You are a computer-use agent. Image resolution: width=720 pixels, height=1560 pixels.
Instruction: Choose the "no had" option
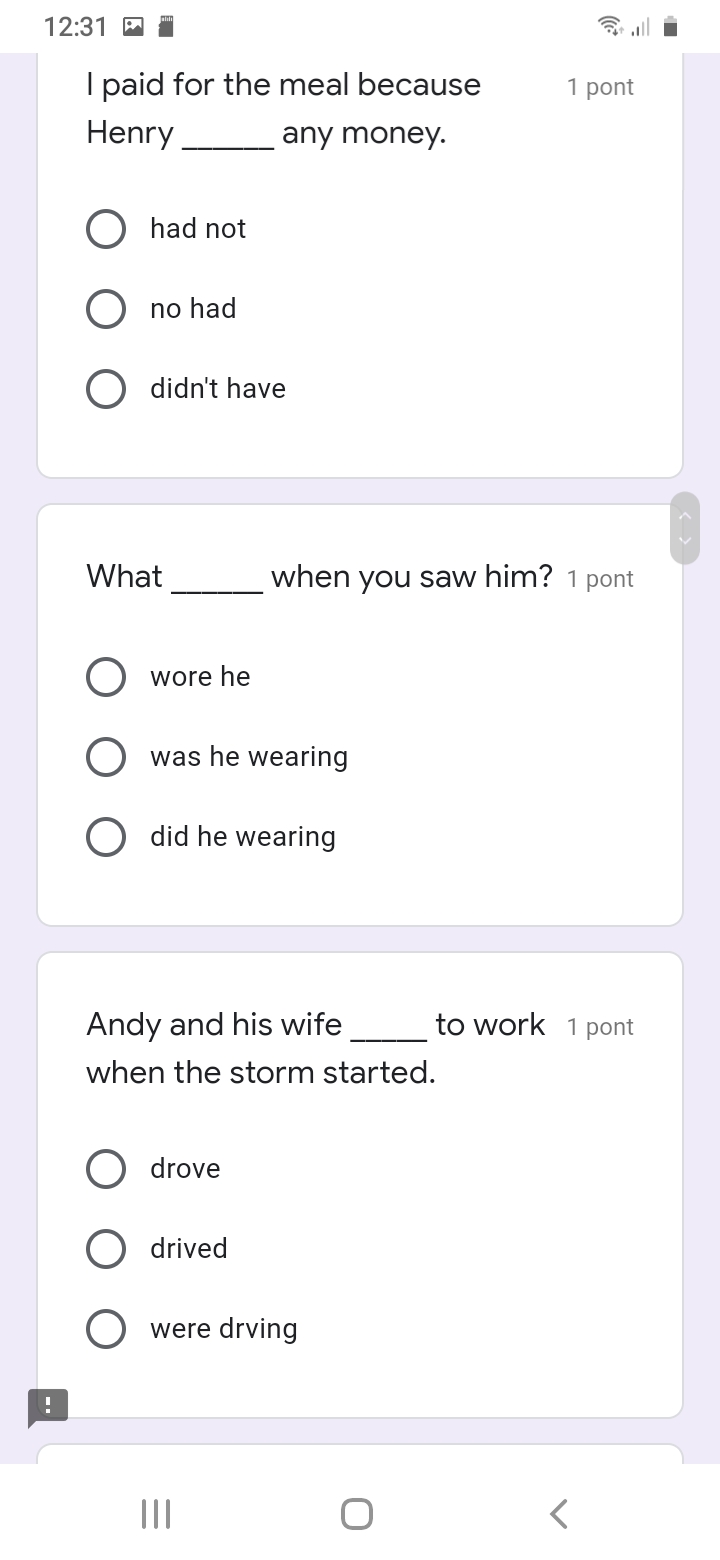tap(106, 309)
